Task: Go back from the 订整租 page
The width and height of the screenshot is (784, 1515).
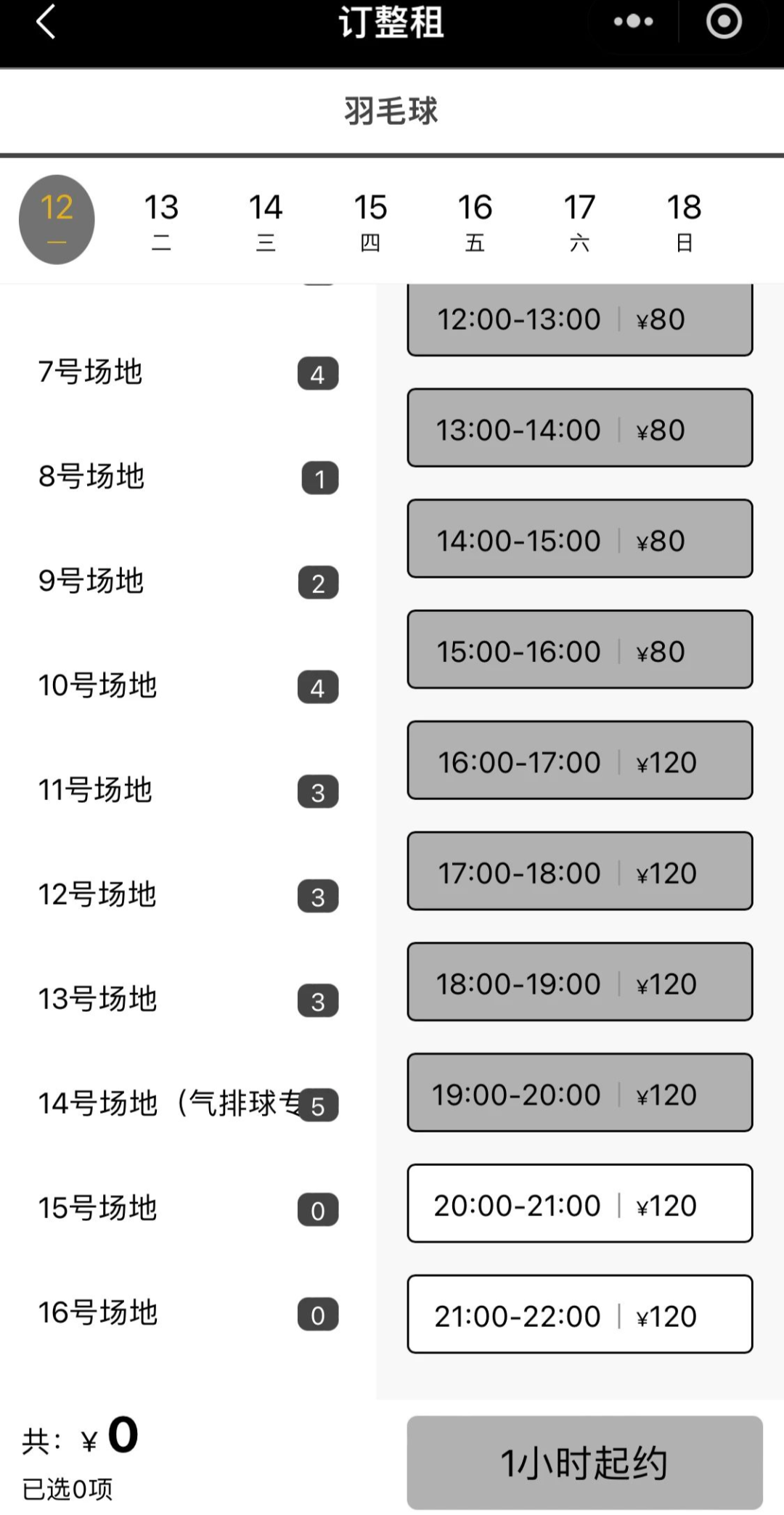Action: pyautogui.click(x=46, y=22)
